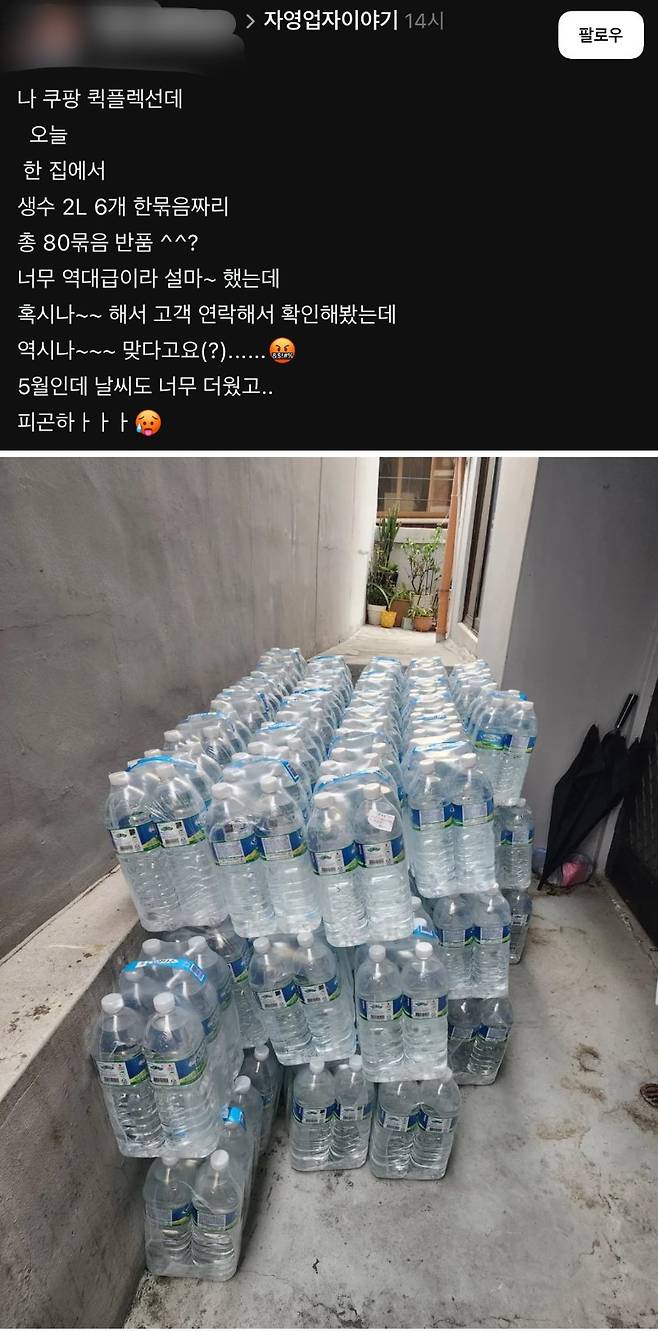Image resolution: width=658 pixels, height=1332 pixels.
Task: Follow the post author with 팔로우
Action: 600,35
